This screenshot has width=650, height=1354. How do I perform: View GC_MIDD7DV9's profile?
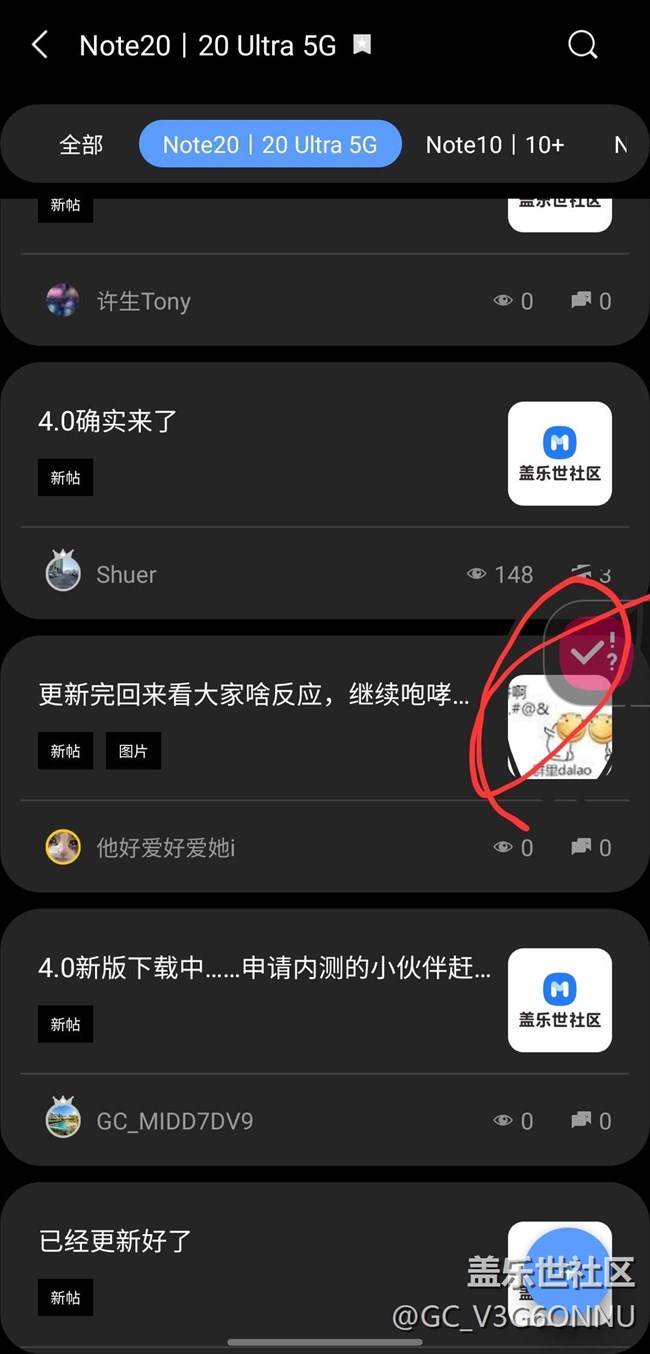click(x=174, y=1121)
